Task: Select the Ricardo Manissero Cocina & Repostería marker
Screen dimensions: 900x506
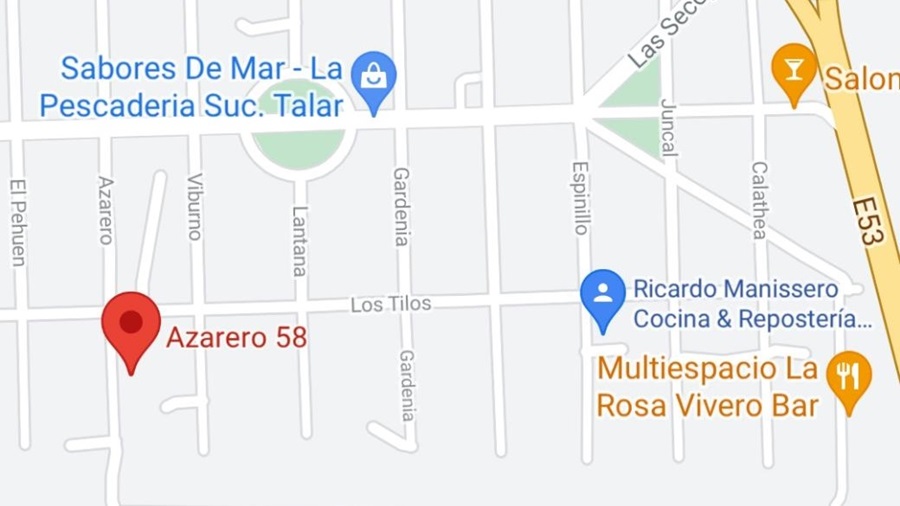Action: coord(602,294)
